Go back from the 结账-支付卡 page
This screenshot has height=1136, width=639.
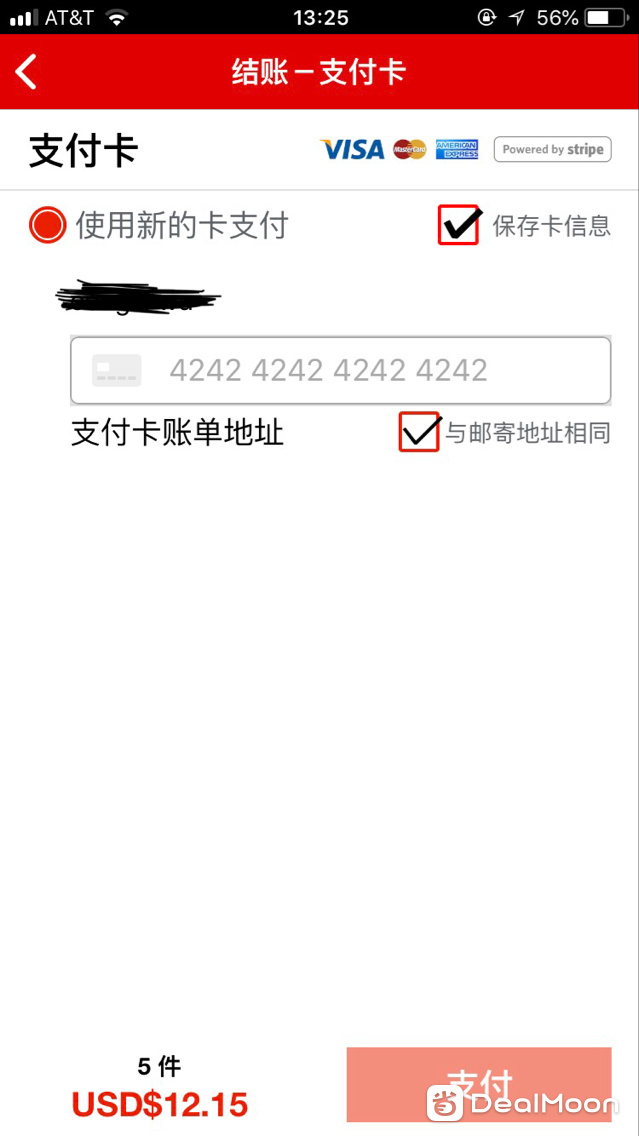coord(26,72)
